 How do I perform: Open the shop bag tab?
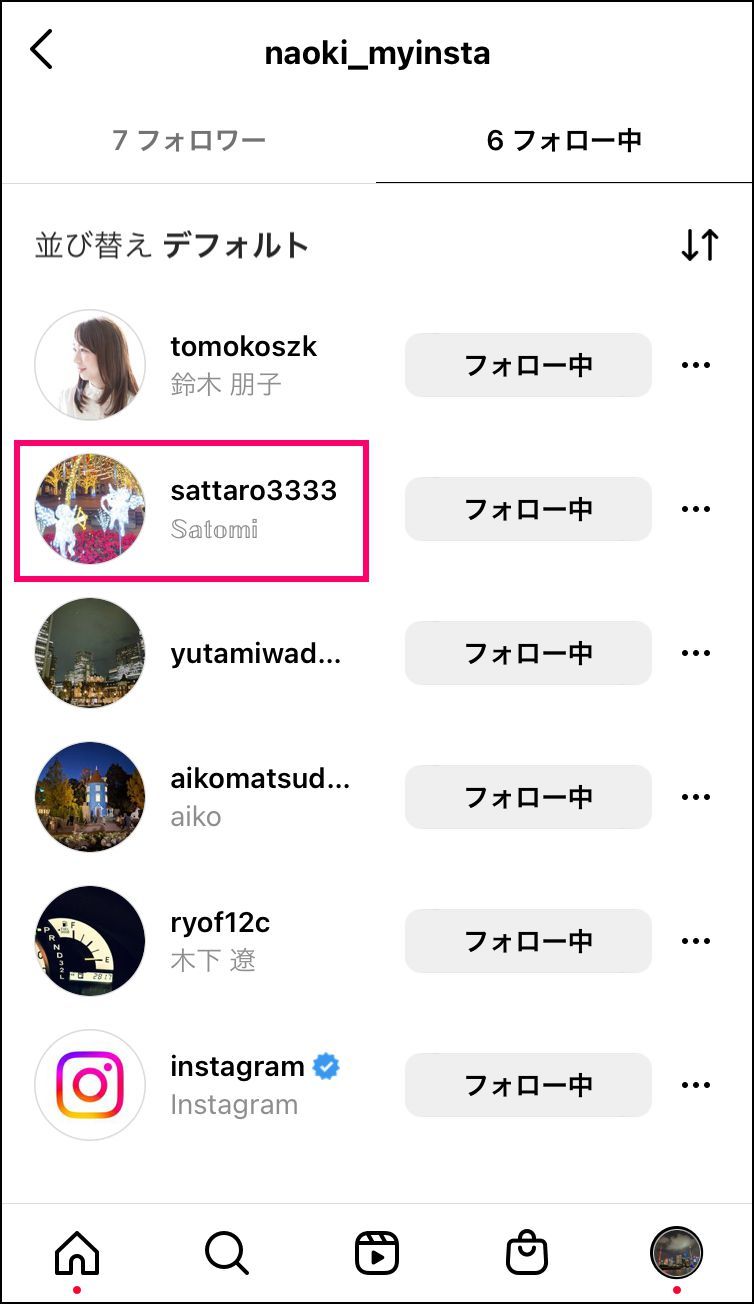[527, 1252]
